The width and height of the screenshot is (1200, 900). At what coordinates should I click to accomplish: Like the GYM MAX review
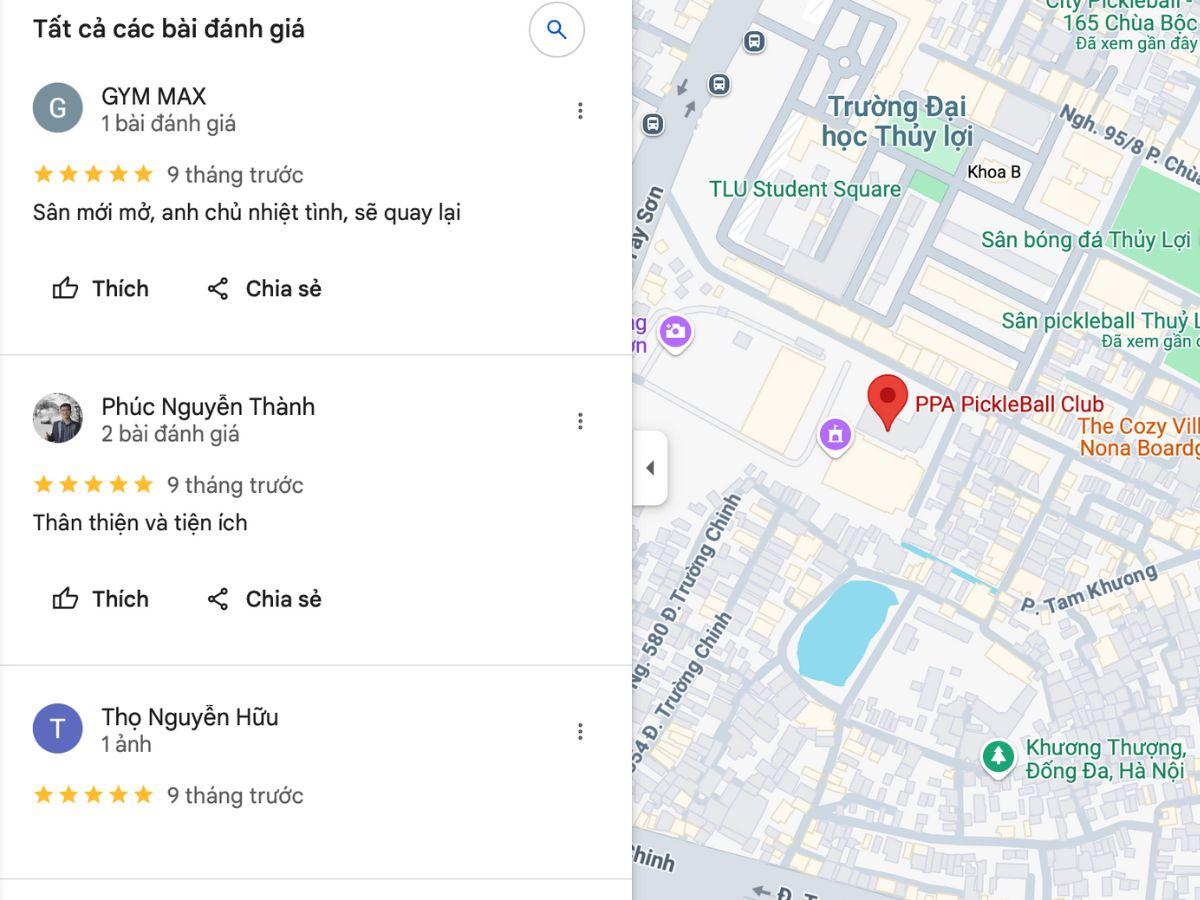[101, 289]
